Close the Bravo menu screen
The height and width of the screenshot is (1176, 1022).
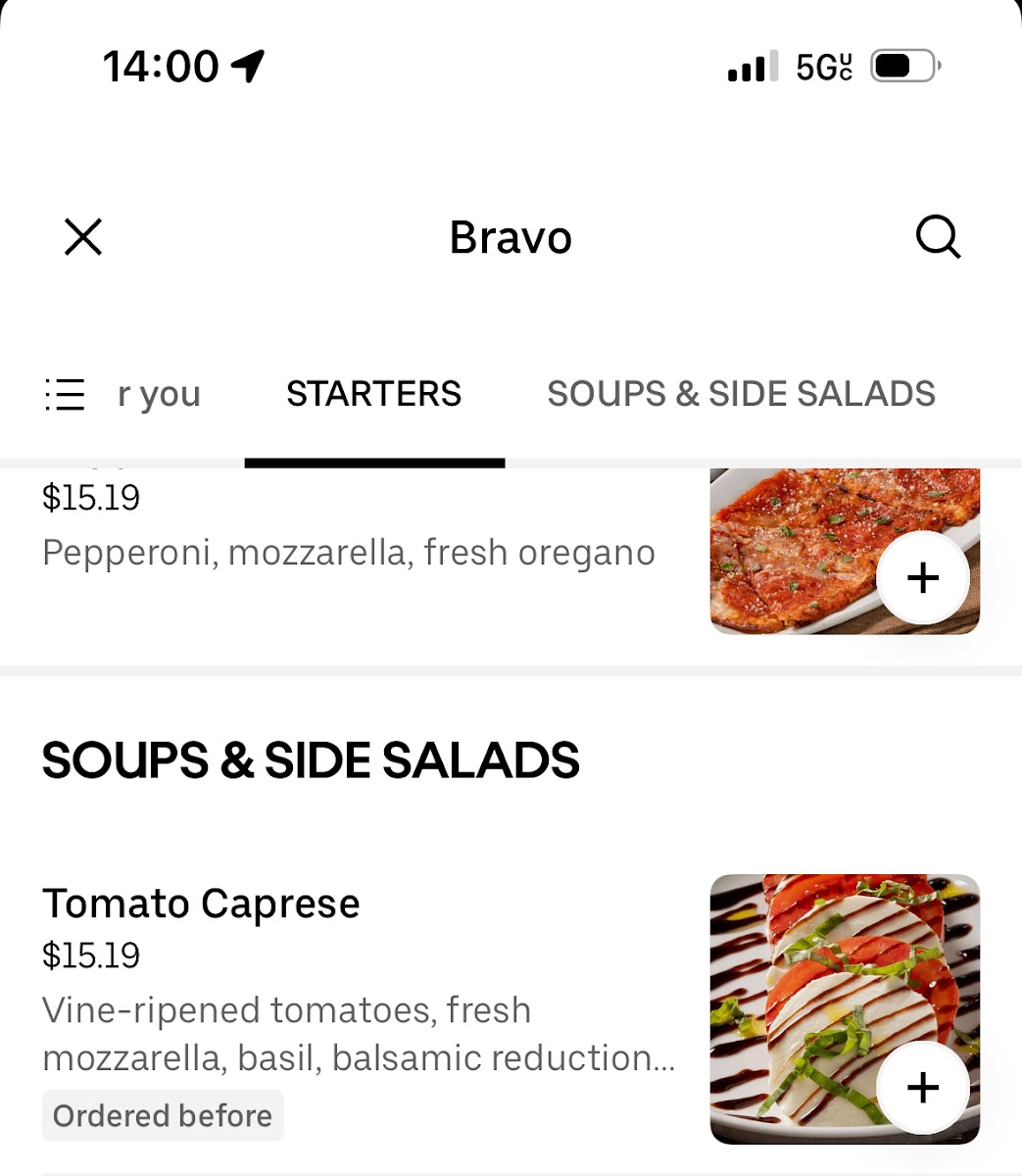83,237
